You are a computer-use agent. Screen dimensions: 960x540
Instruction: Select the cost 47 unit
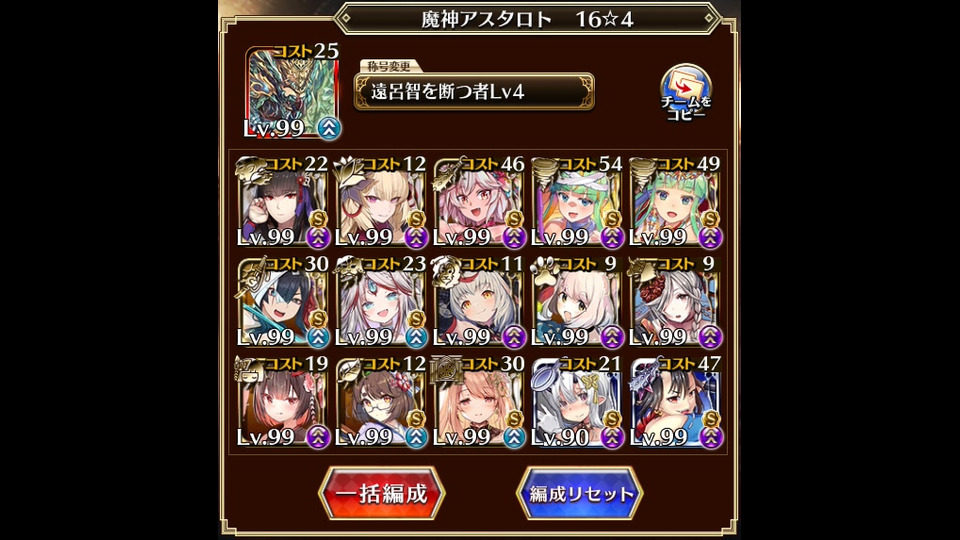click(674, 403)
